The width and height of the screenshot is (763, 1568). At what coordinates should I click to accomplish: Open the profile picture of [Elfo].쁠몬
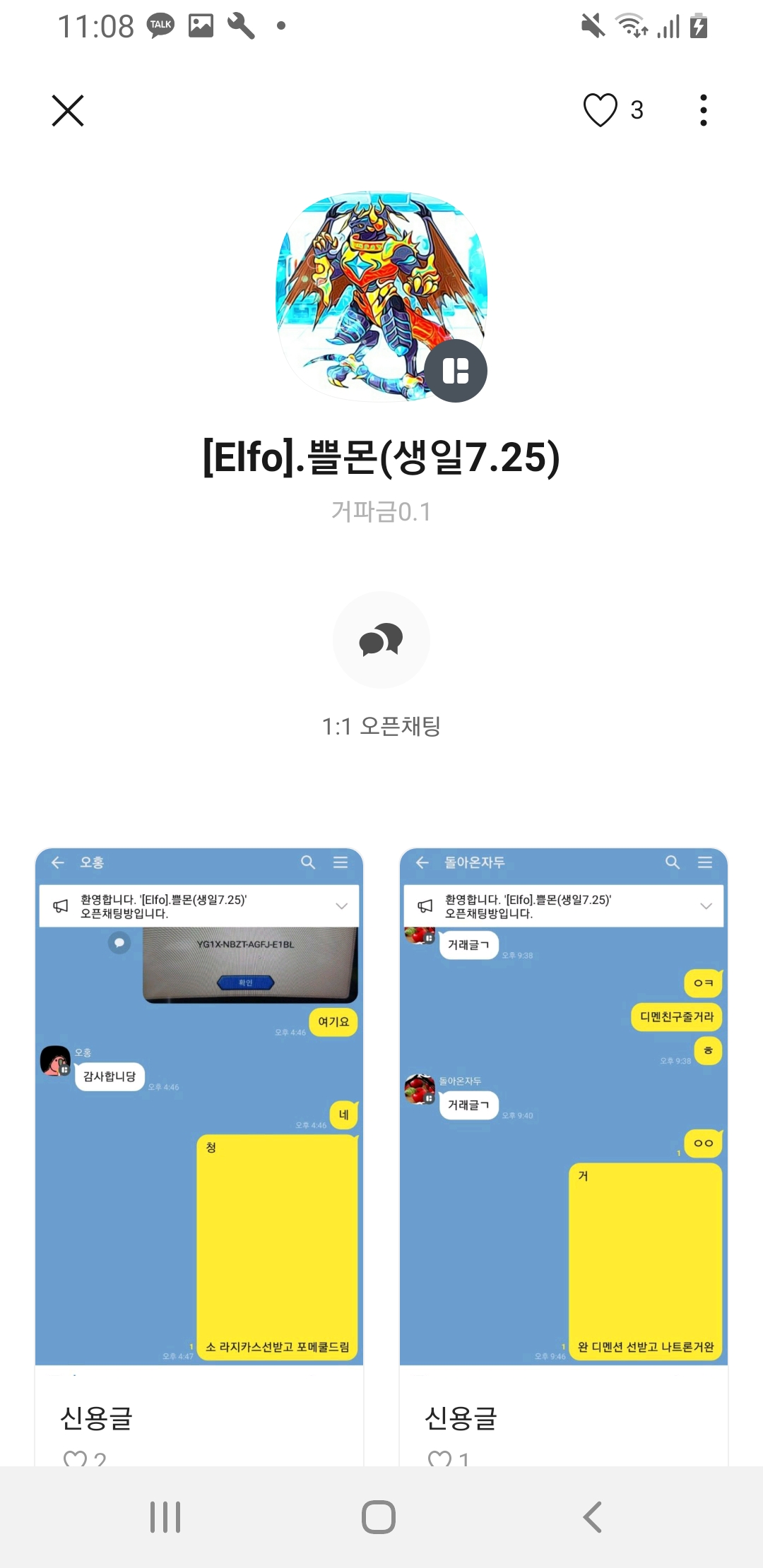[x=381, y=297]
